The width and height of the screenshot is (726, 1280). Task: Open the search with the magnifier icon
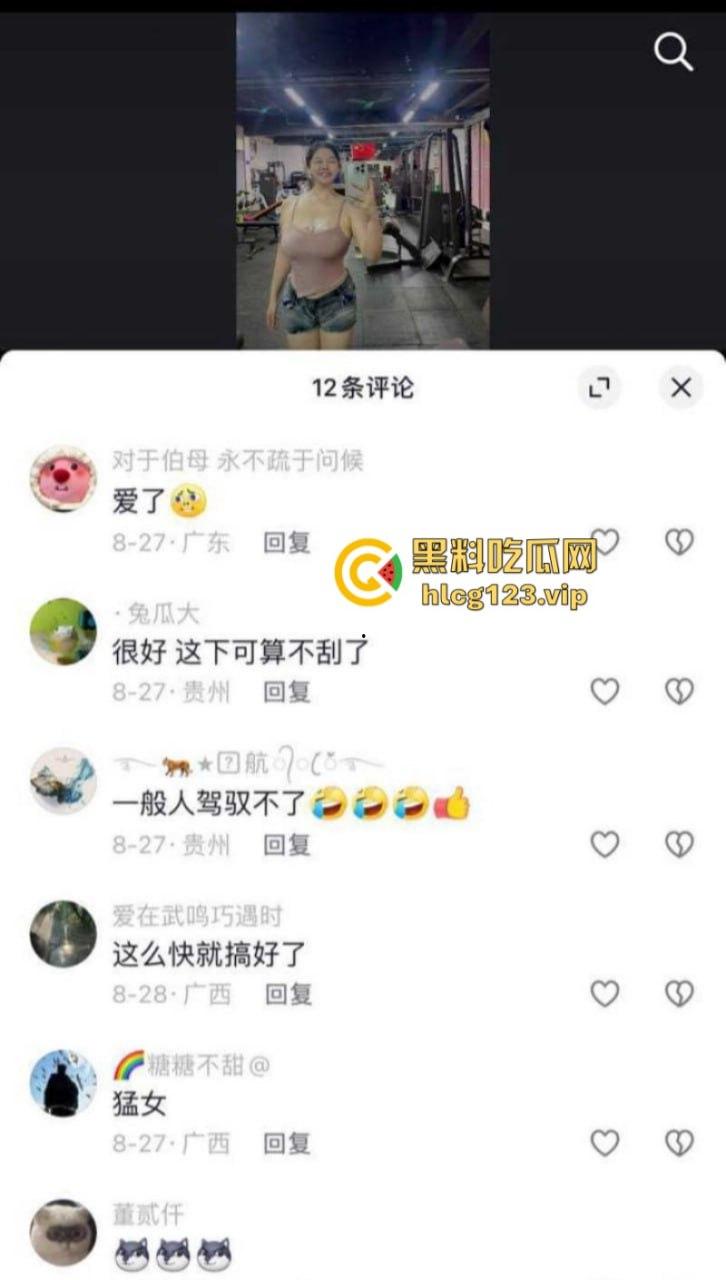[672, 52]
